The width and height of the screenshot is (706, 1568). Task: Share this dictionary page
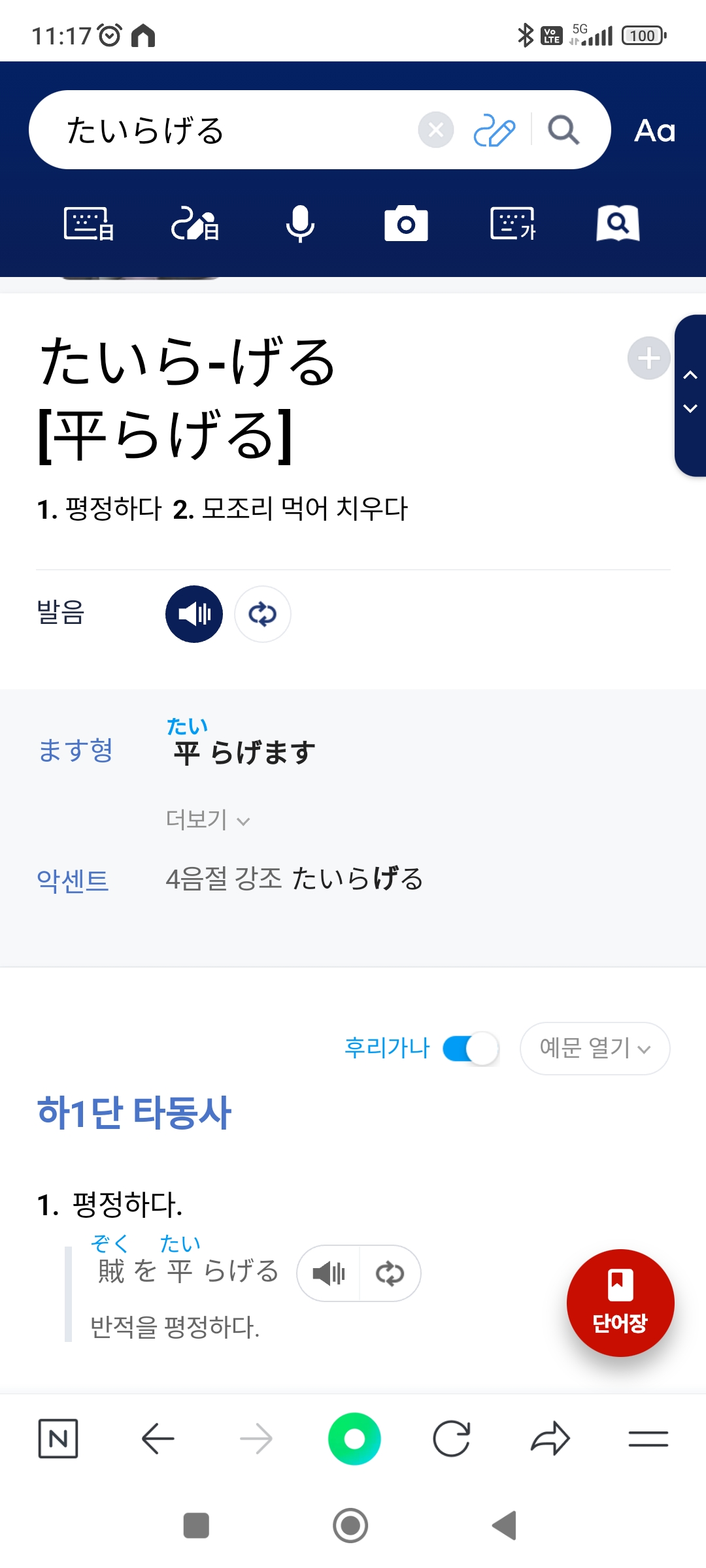[x=550, y=1439]
